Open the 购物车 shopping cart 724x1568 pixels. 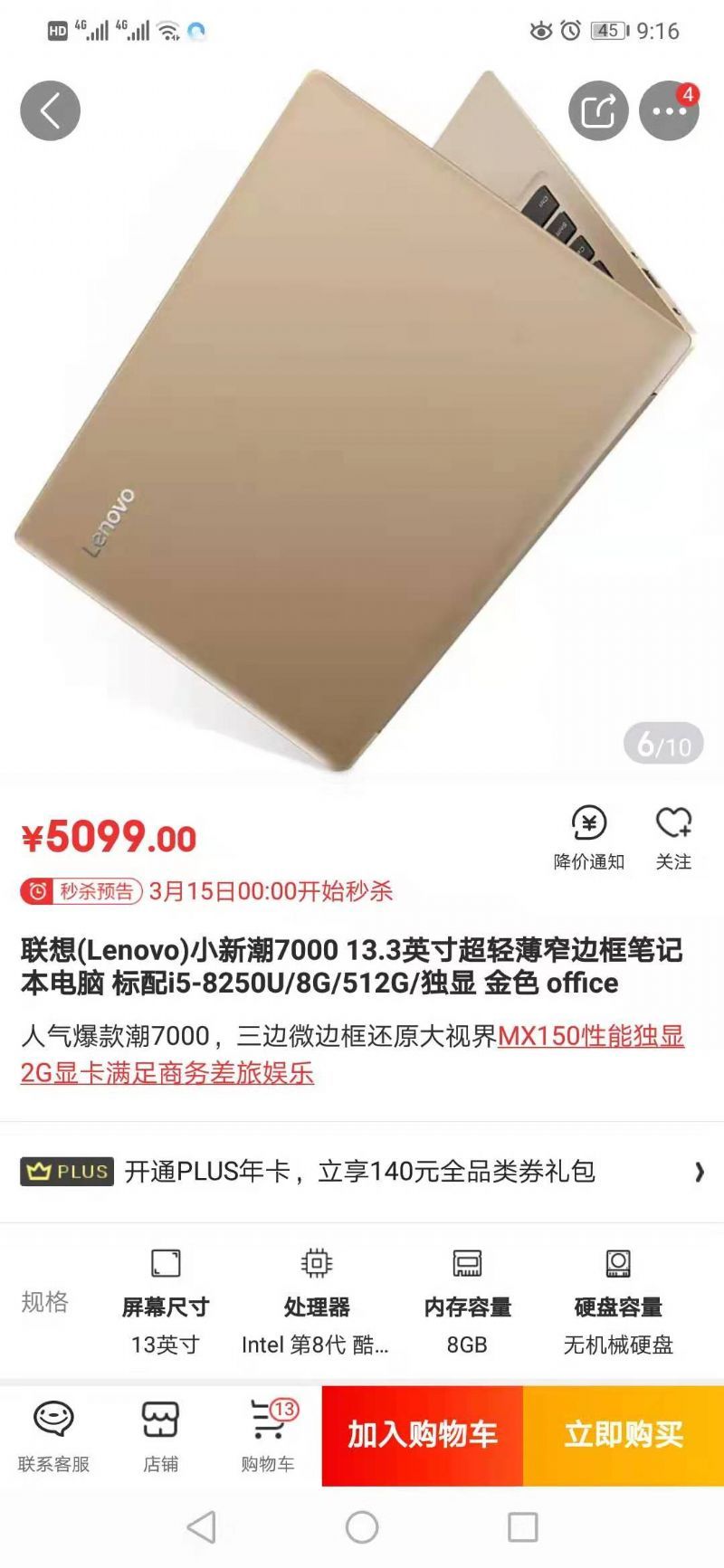[268, 1436]
